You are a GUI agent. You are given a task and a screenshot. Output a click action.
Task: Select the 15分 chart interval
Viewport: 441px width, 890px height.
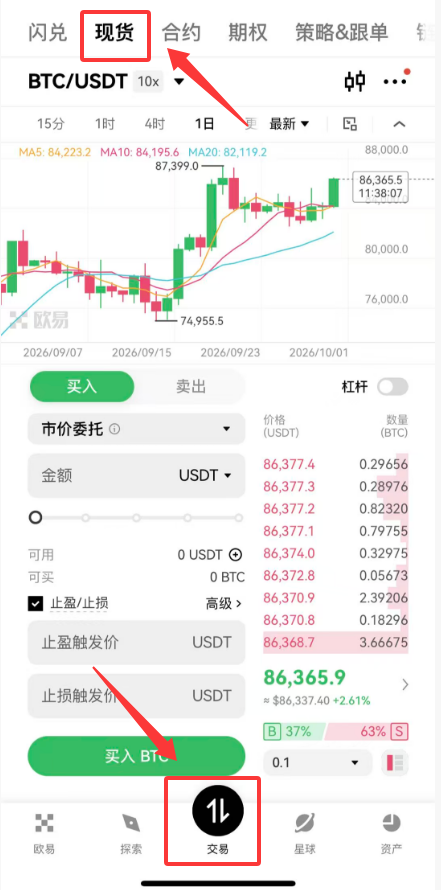pyautogui.click(x=51, y=123)
